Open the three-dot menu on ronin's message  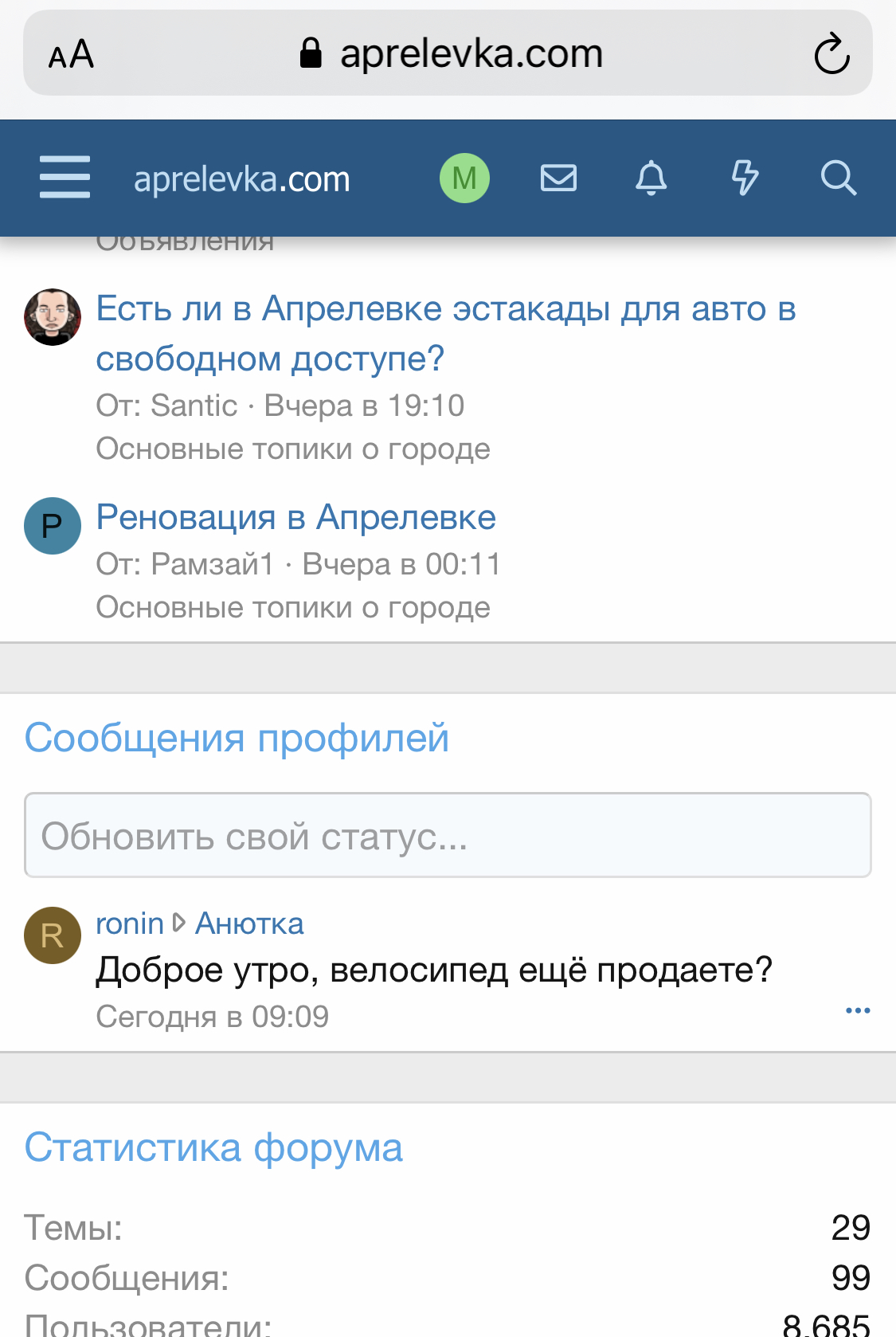pos(857,1010)
